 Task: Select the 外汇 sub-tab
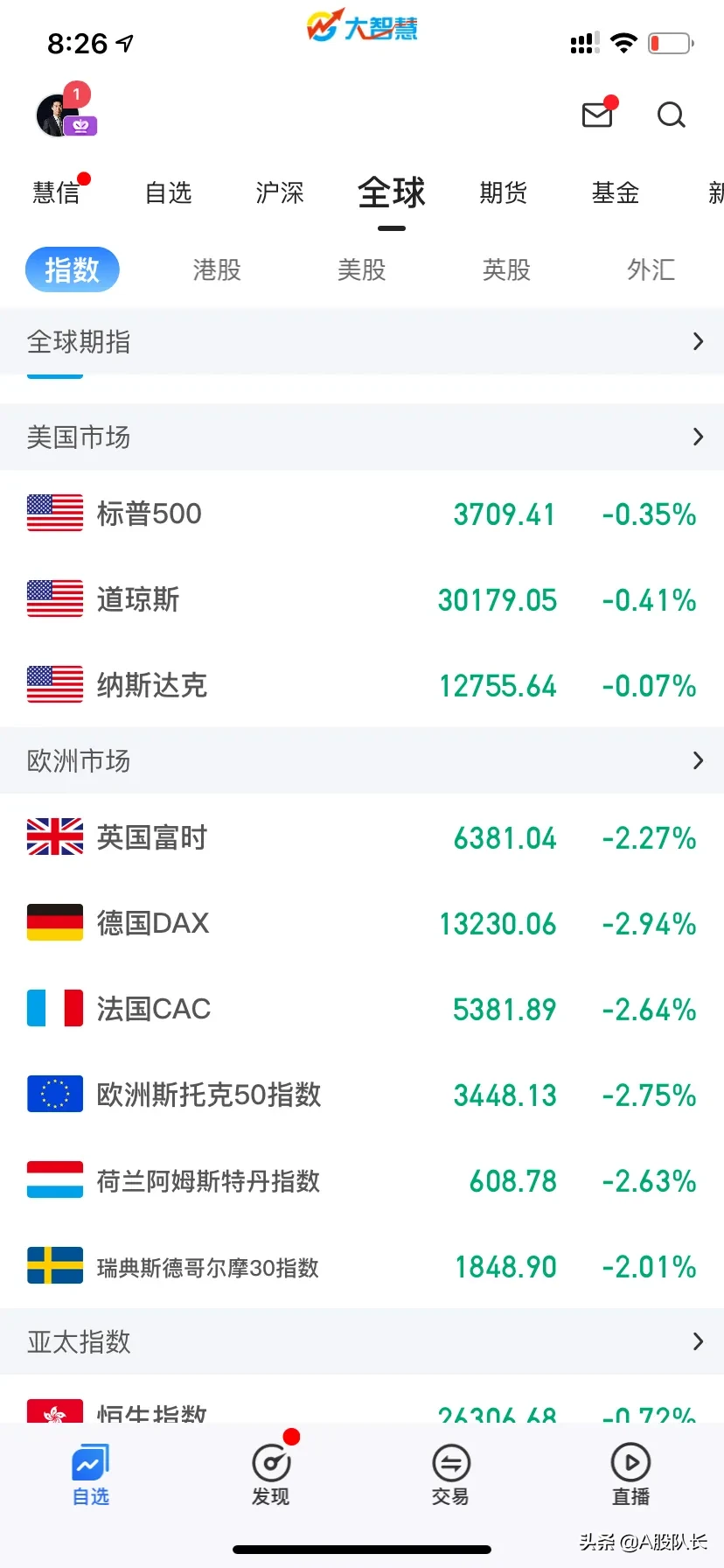tap(651, 269)
